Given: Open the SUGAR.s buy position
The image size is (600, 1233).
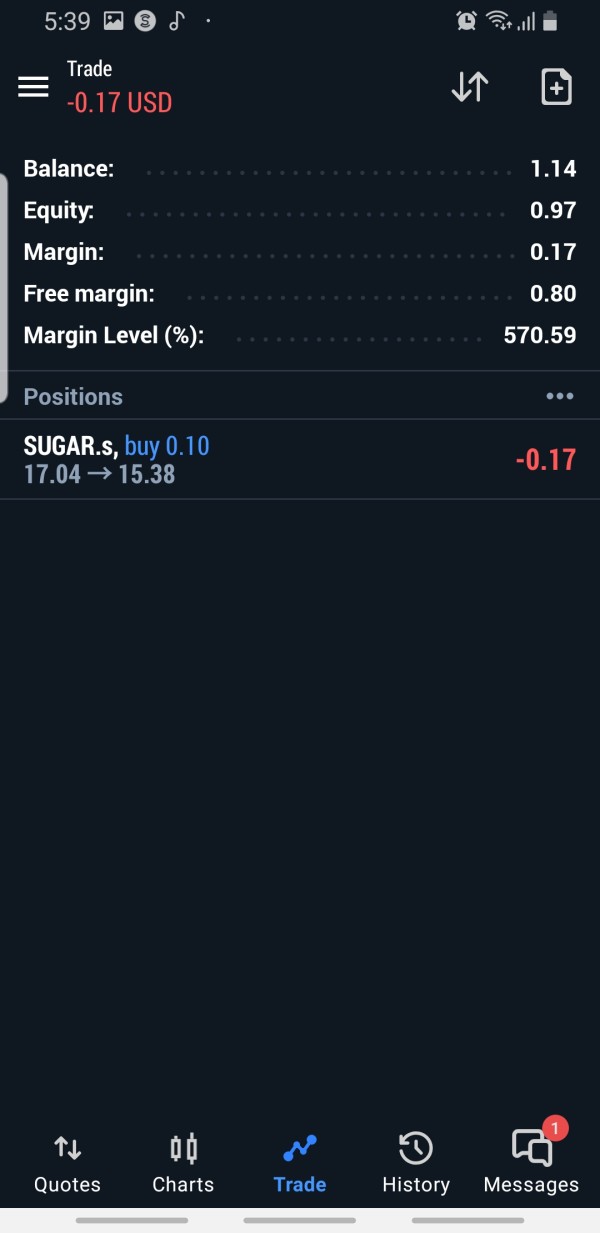Looking at the screenshot, I should point(300,459).
